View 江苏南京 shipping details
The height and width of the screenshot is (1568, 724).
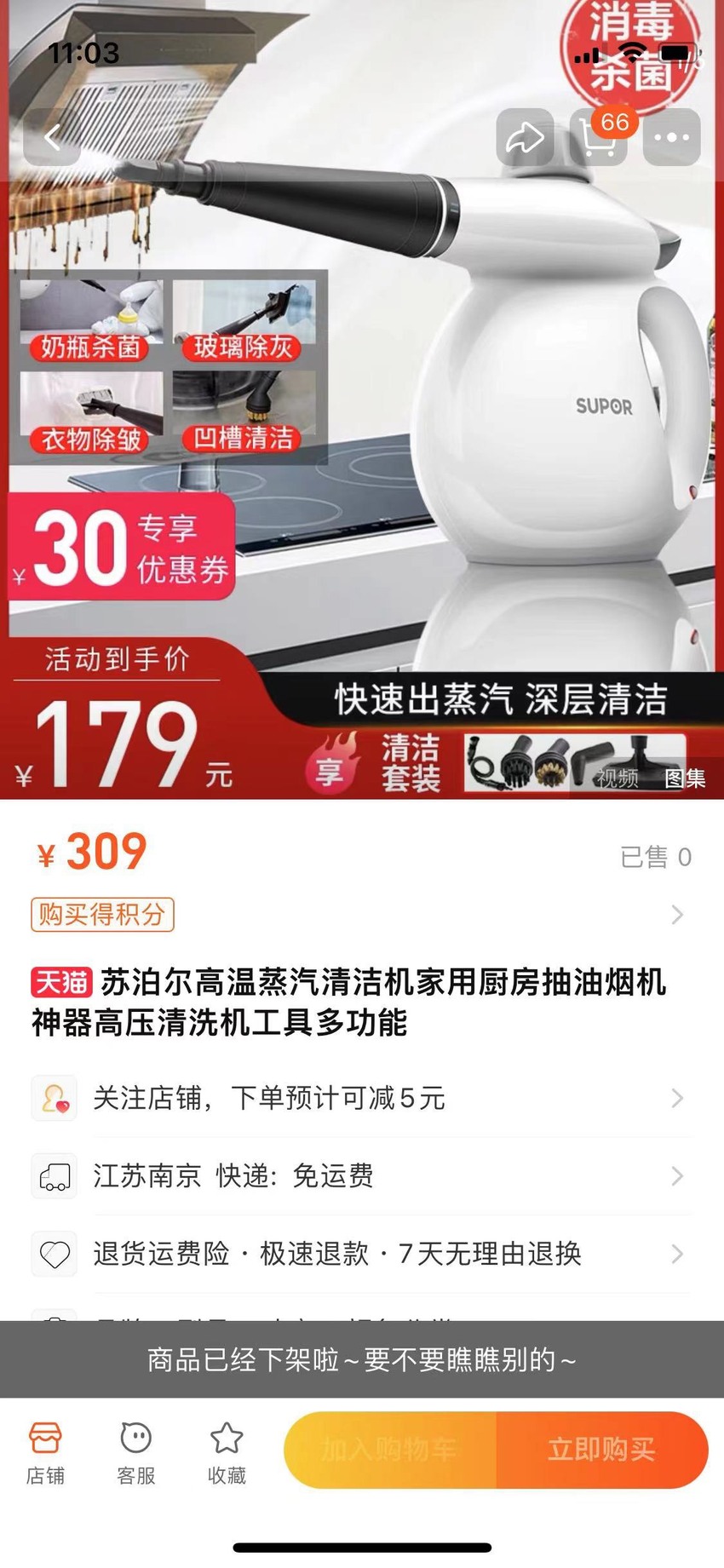coord(361,1176)
